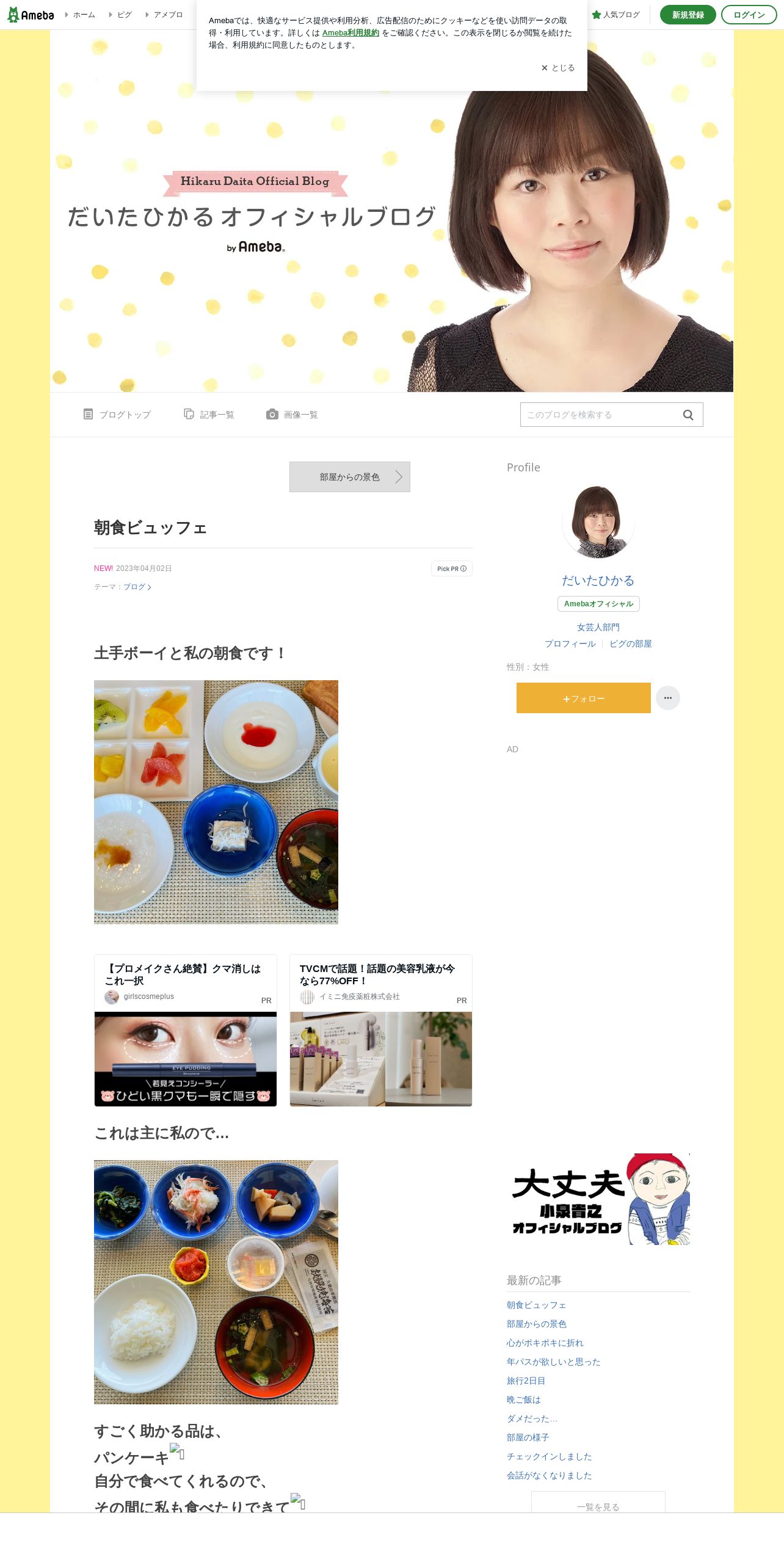Tap the 新規登録 button
Image resolution: width=784 pixels, height=1568 pixels.
688,15
